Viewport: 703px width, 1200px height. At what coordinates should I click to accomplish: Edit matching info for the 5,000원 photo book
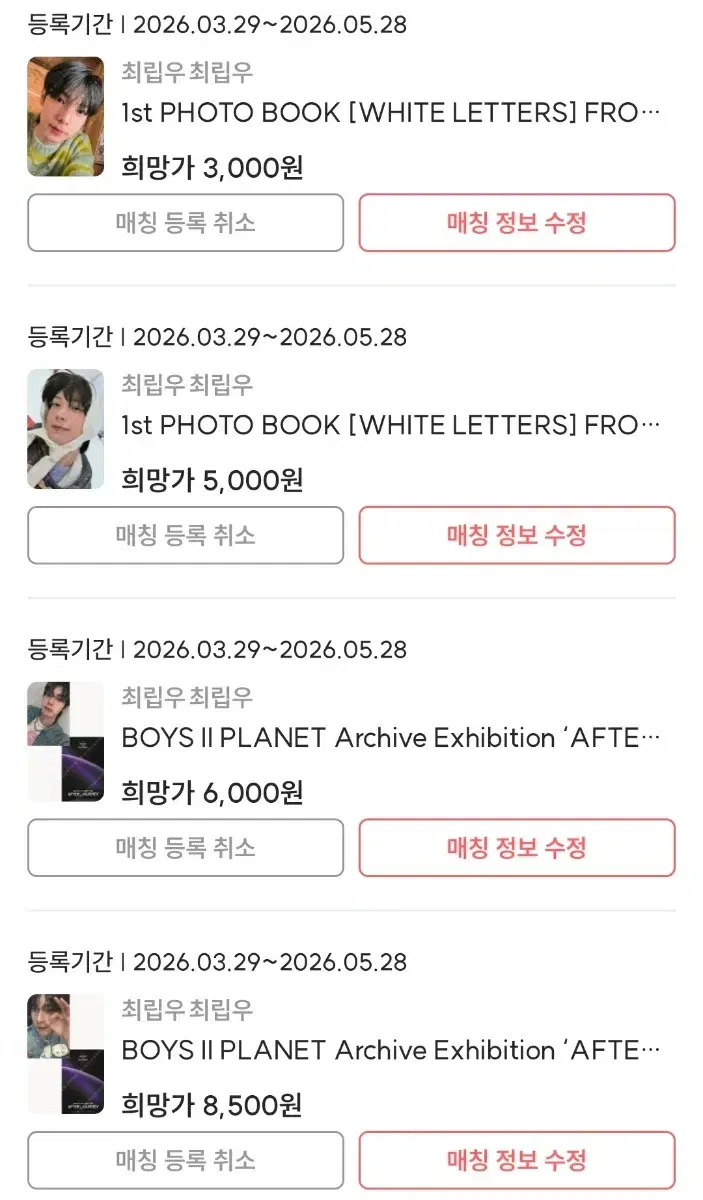517,535
